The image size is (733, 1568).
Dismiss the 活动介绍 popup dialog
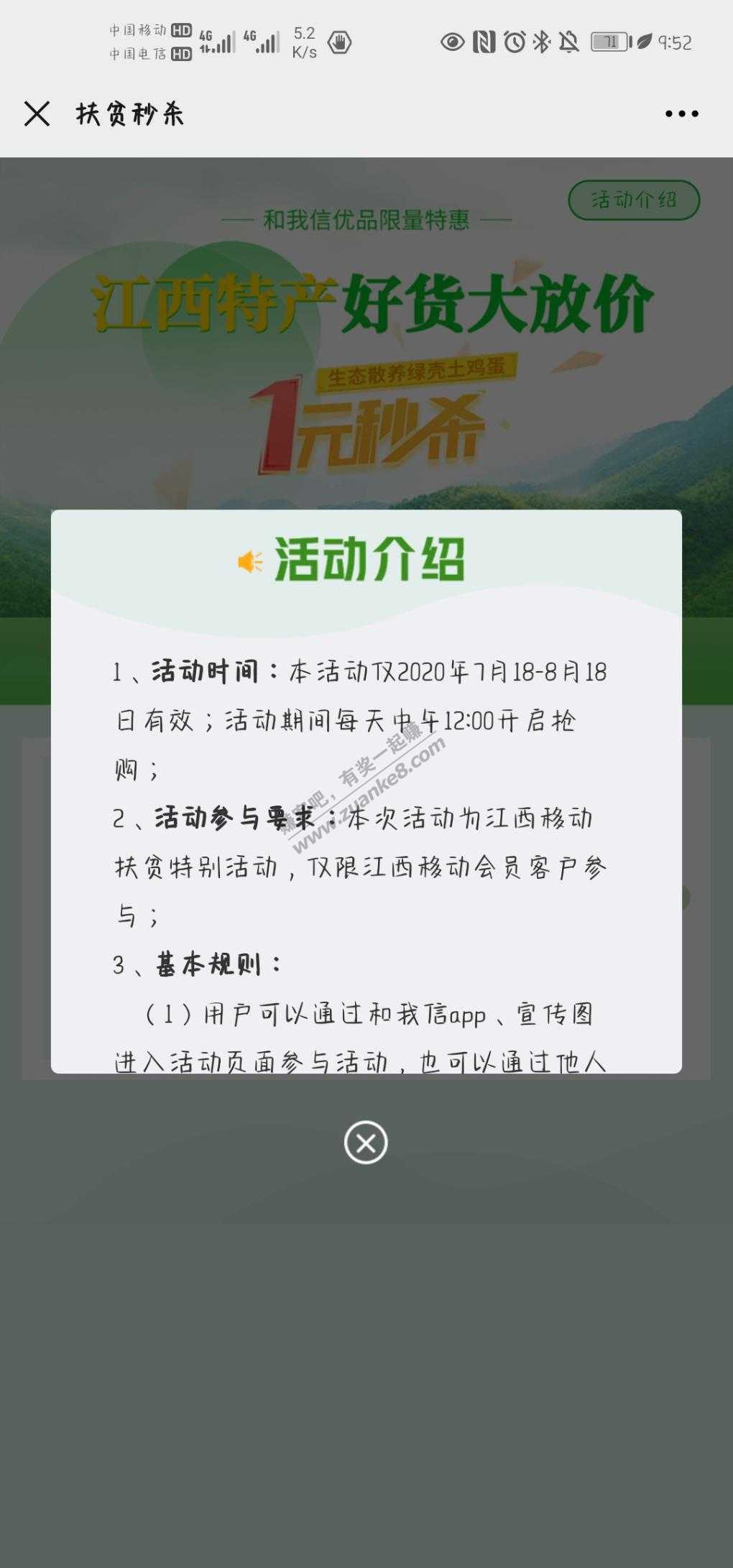pos(366,1142)
